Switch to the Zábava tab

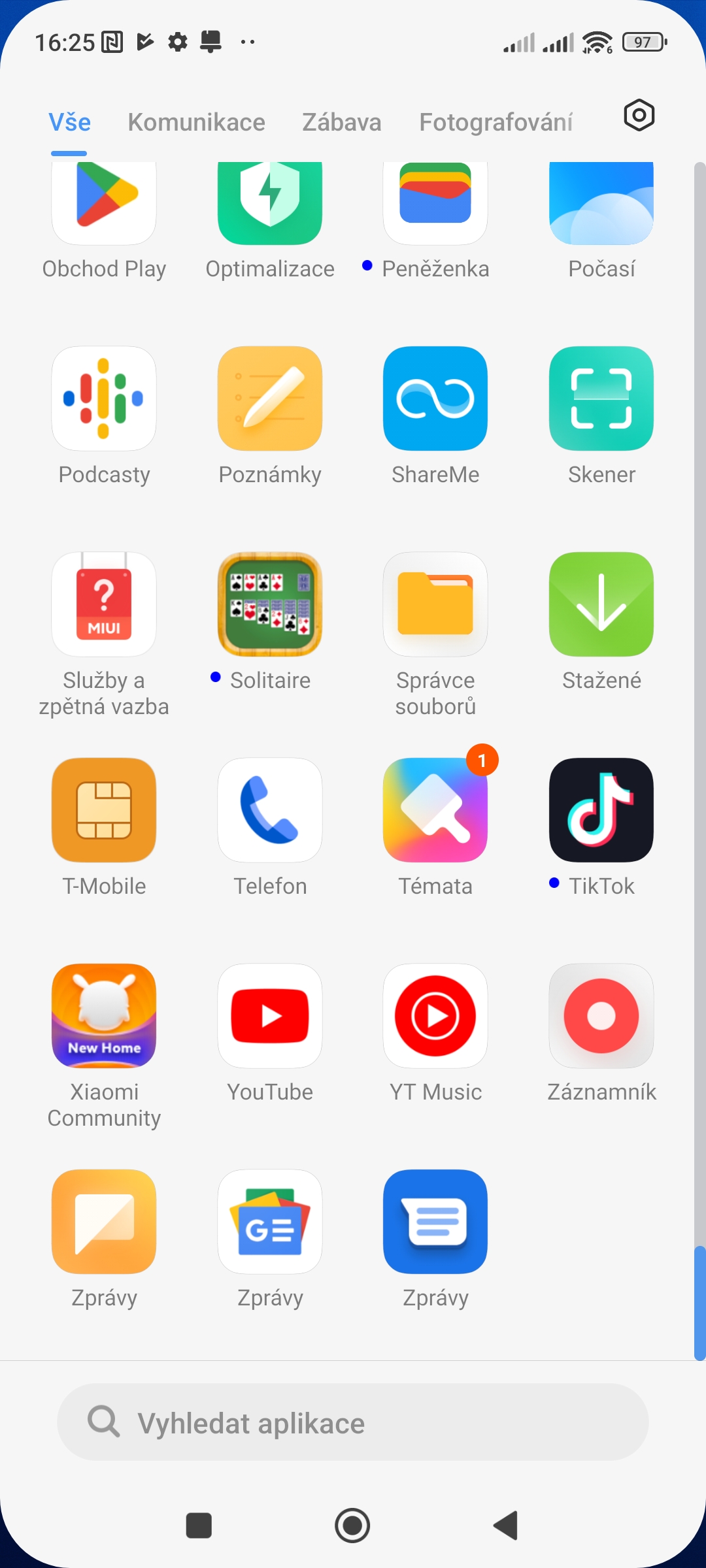(x=341, y=122)
